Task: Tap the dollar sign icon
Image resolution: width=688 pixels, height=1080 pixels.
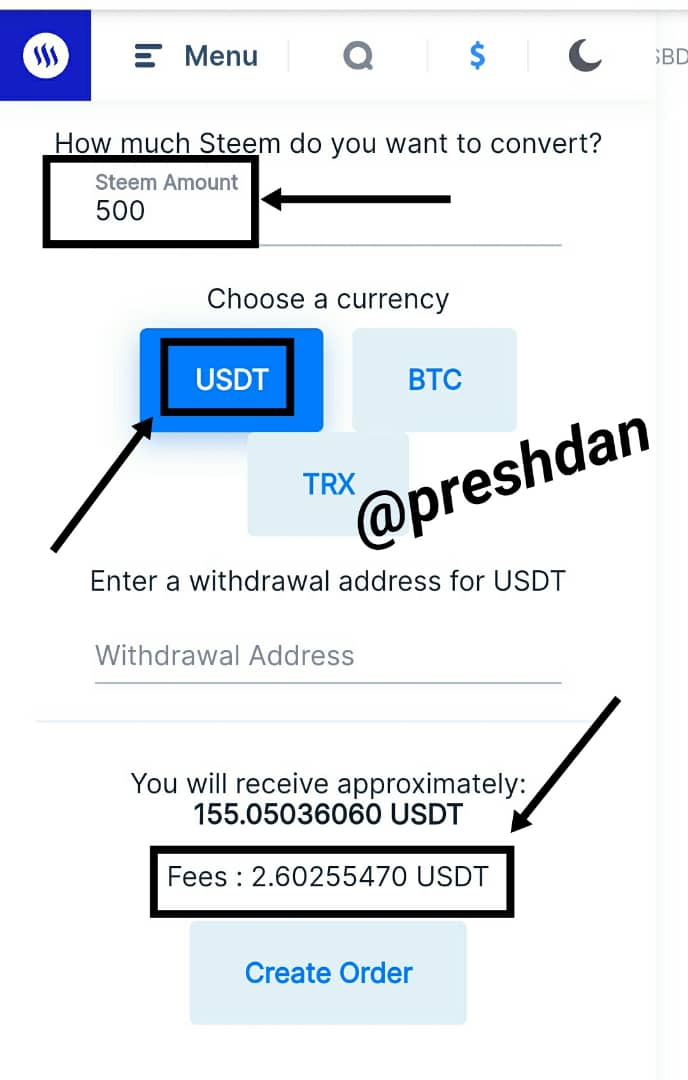Action: tap(477, 56)
